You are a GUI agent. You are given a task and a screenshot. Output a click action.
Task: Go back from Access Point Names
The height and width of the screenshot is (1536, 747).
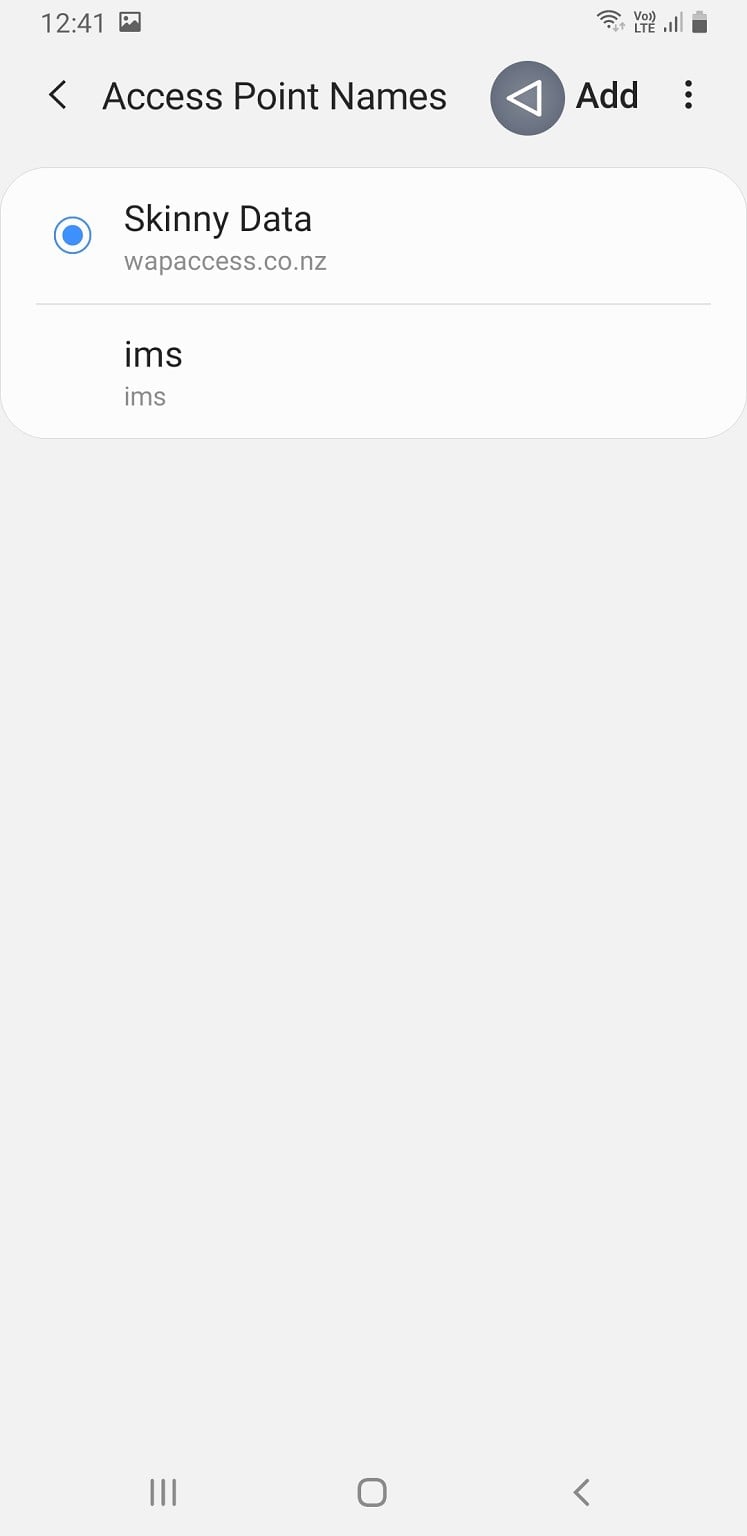point(58,96)
